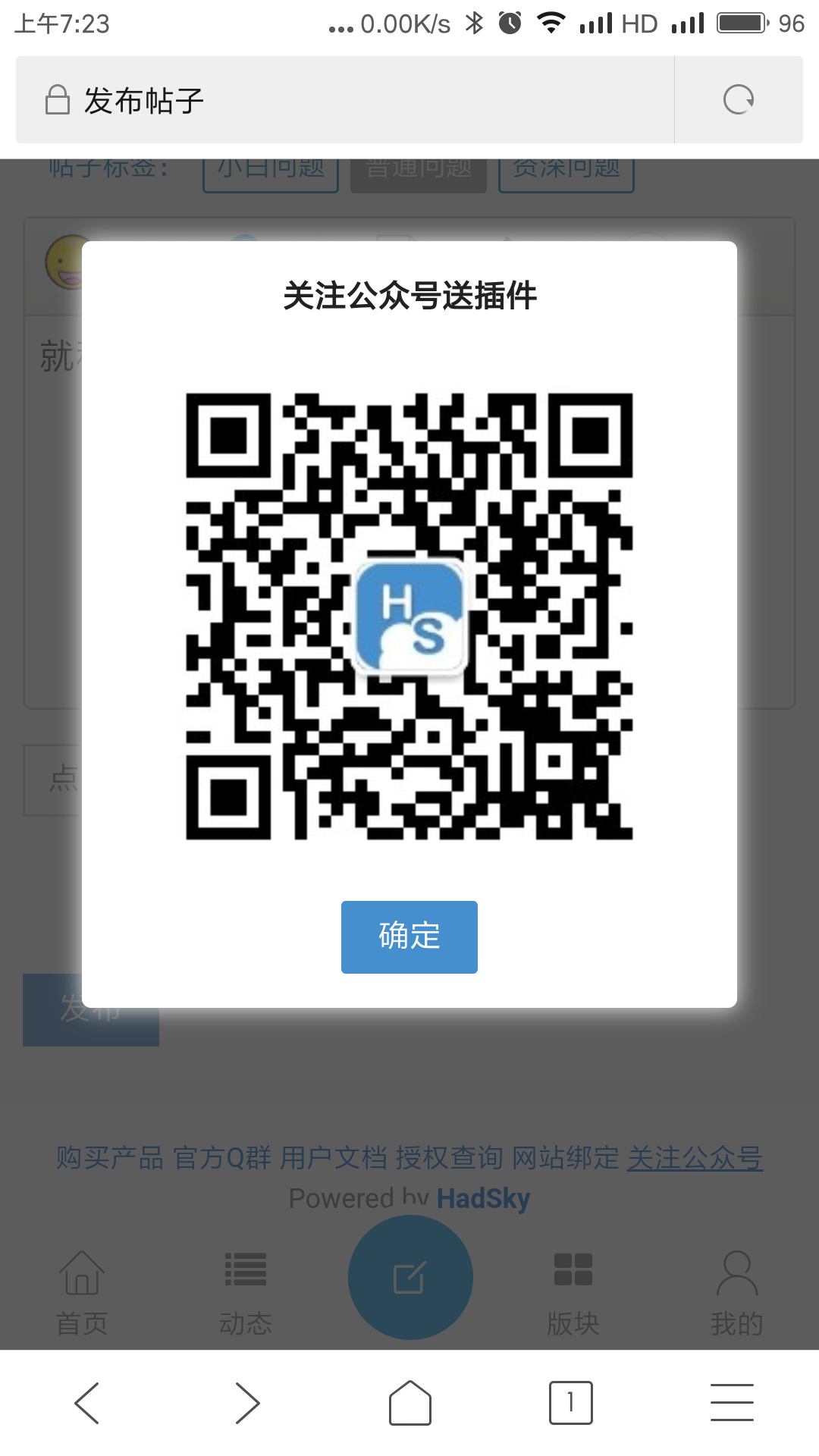Confirm the dialog with 确定

click(409, 937)
